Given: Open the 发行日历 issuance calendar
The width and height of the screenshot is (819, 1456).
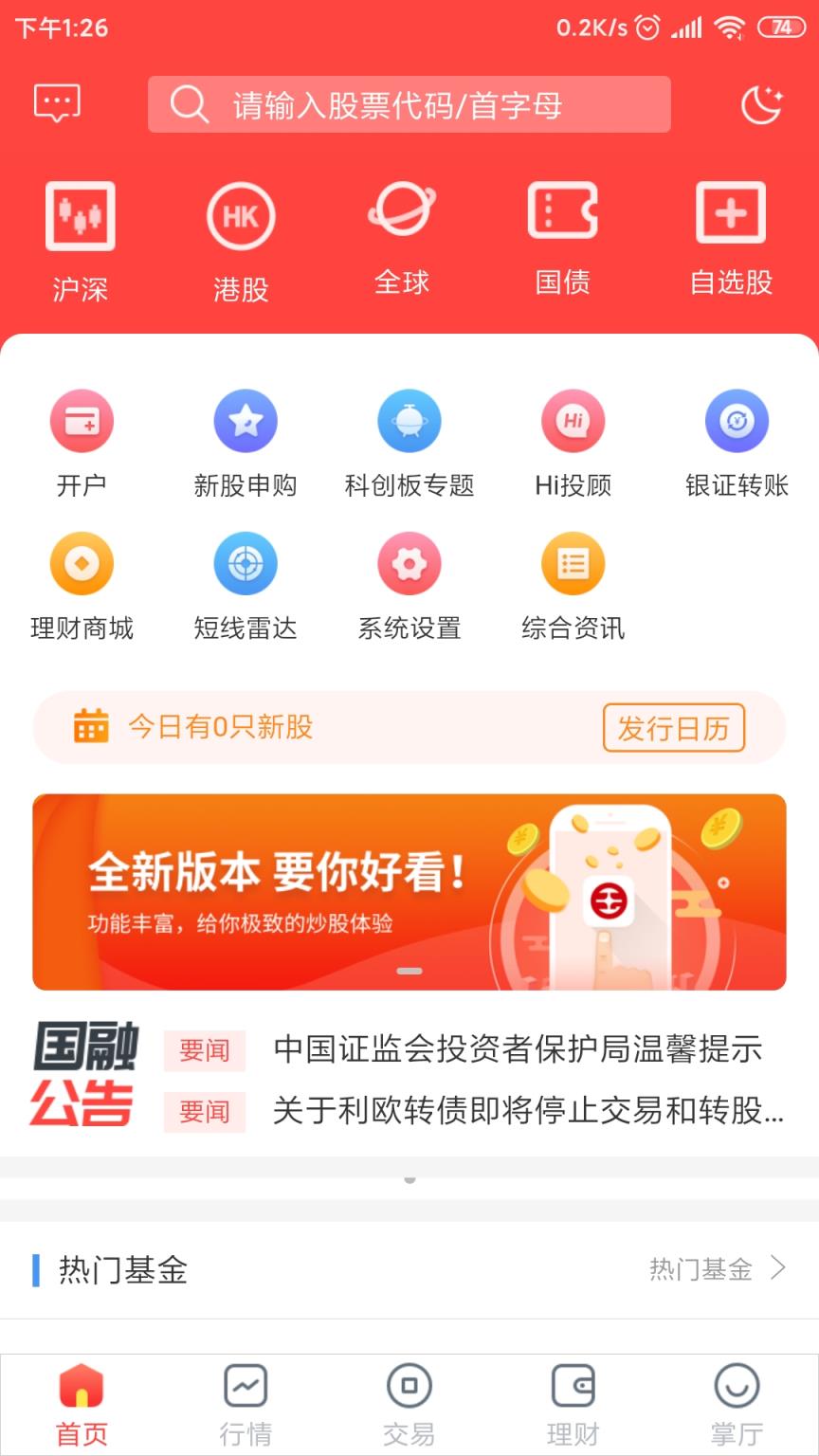Looking at the screenshot, I should pyautogui.click(x=675, y=728).
